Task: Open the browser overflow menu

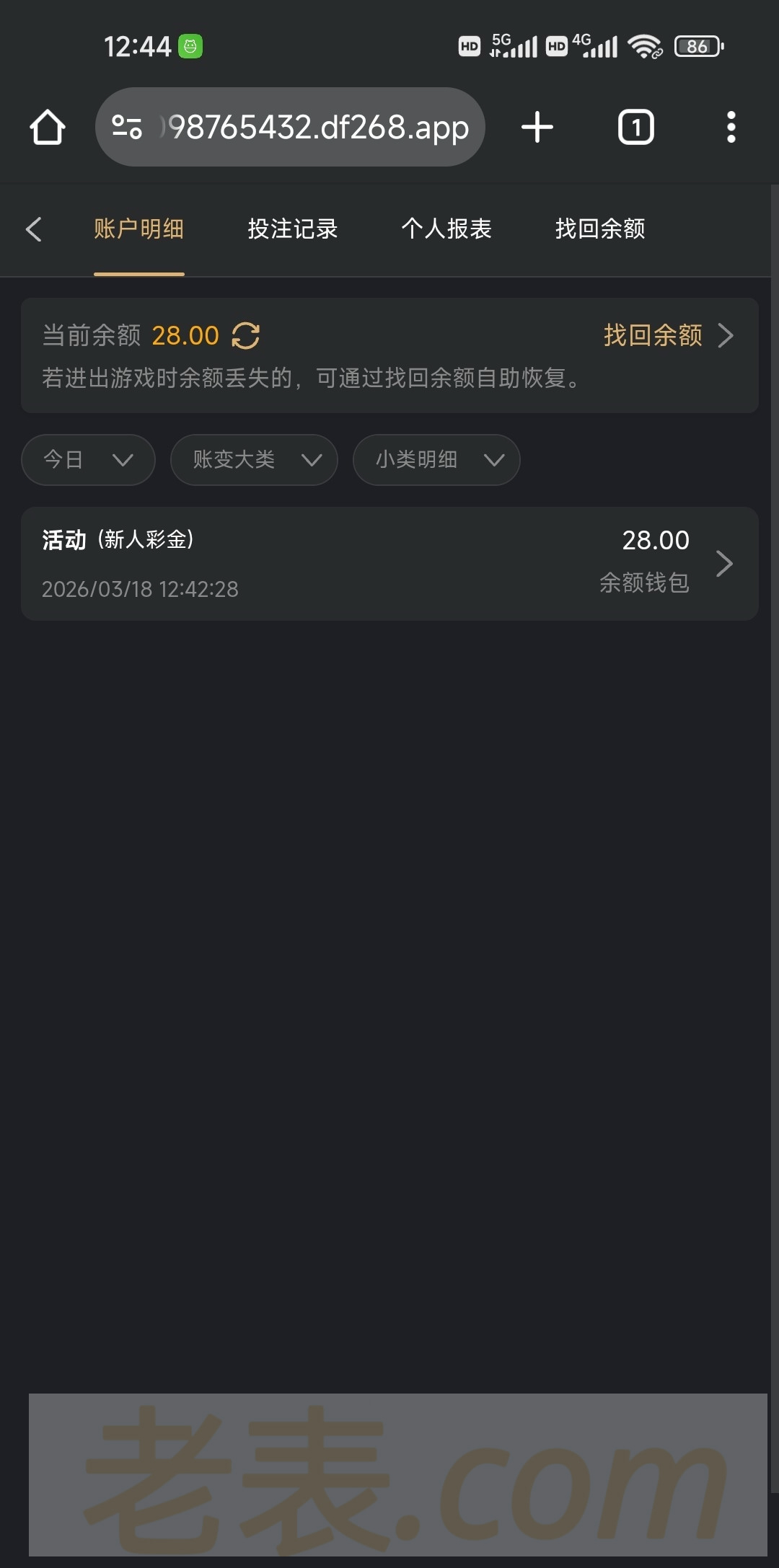Action: click(731, 128)
